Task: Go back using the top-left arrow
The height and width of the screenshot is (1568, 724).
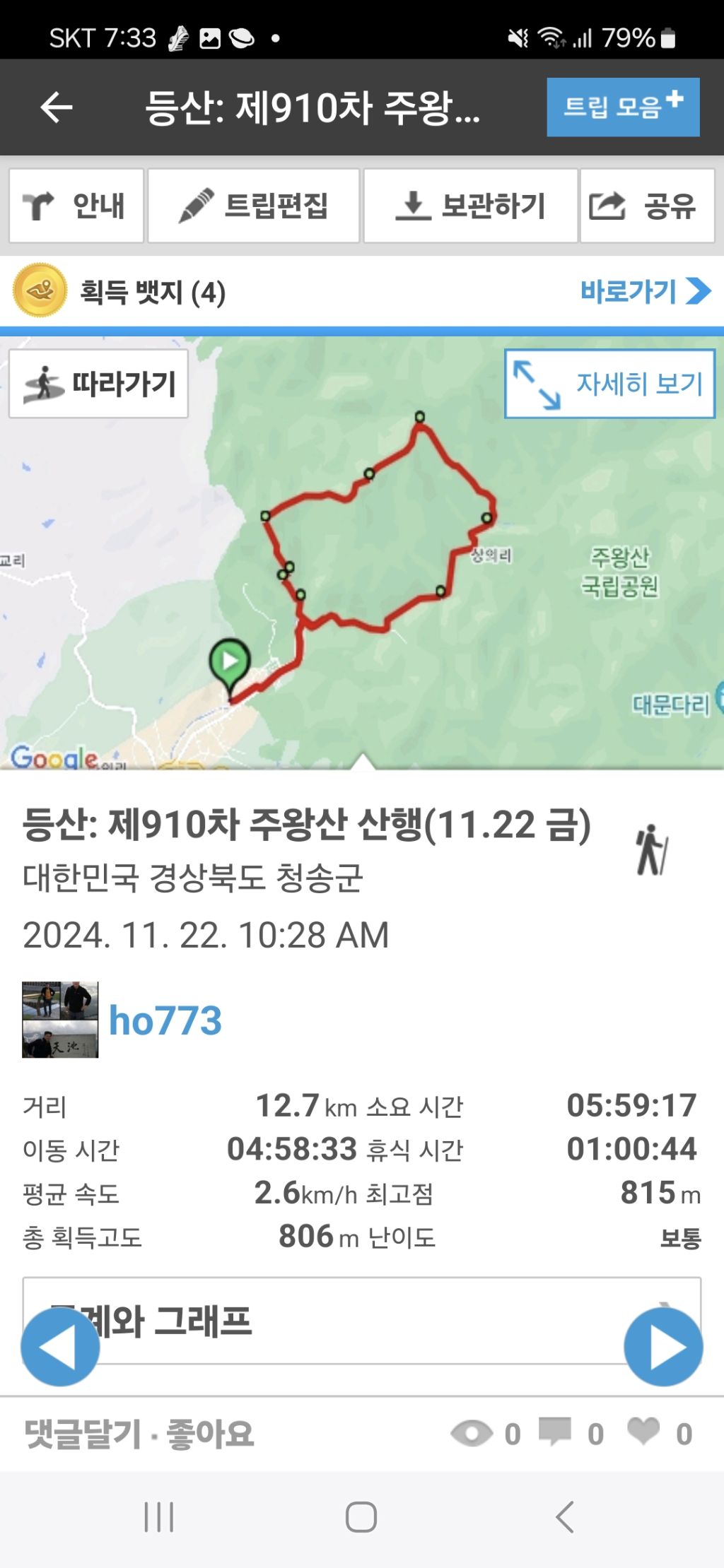Action: 57,107
